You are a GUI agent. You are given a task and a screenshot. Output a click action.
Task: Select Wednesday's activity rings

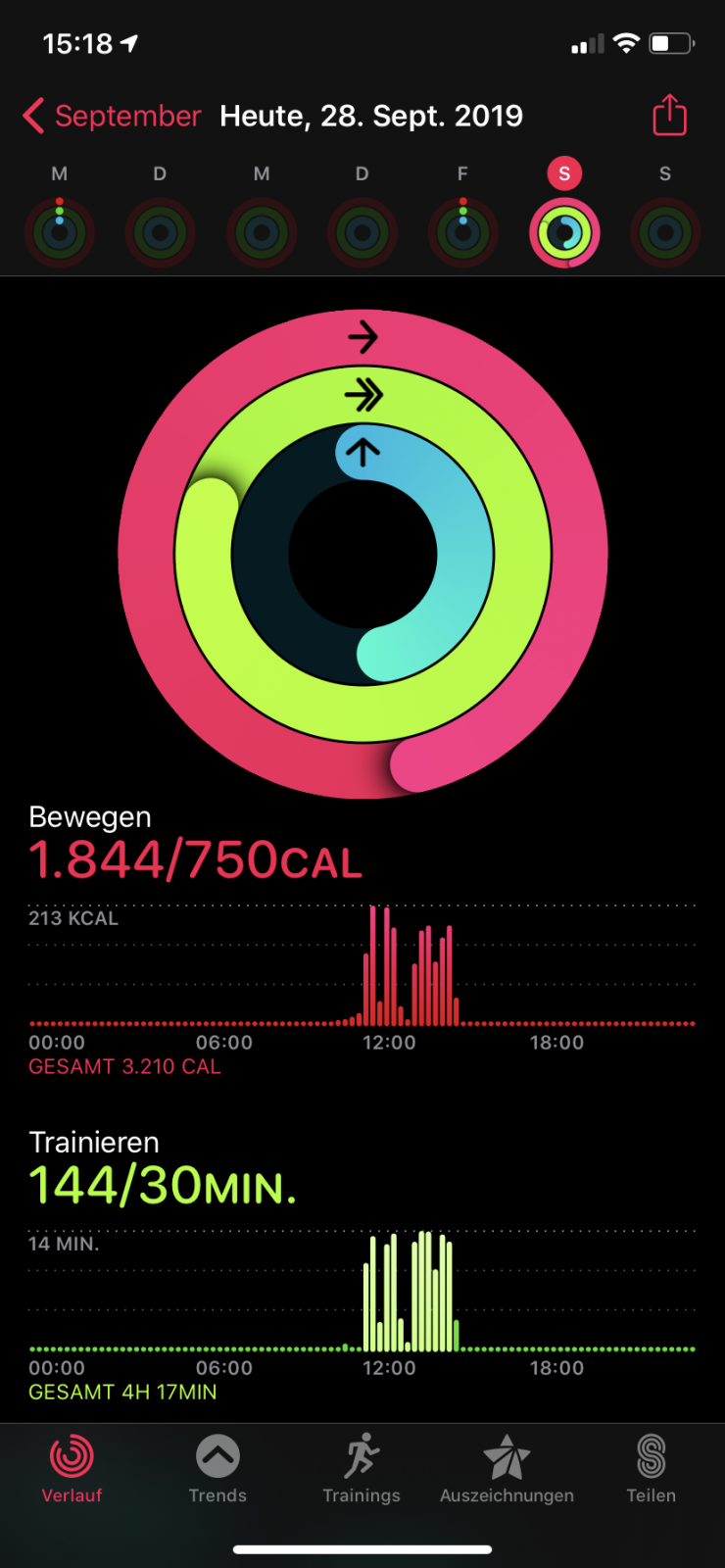[x=262, y=232]
